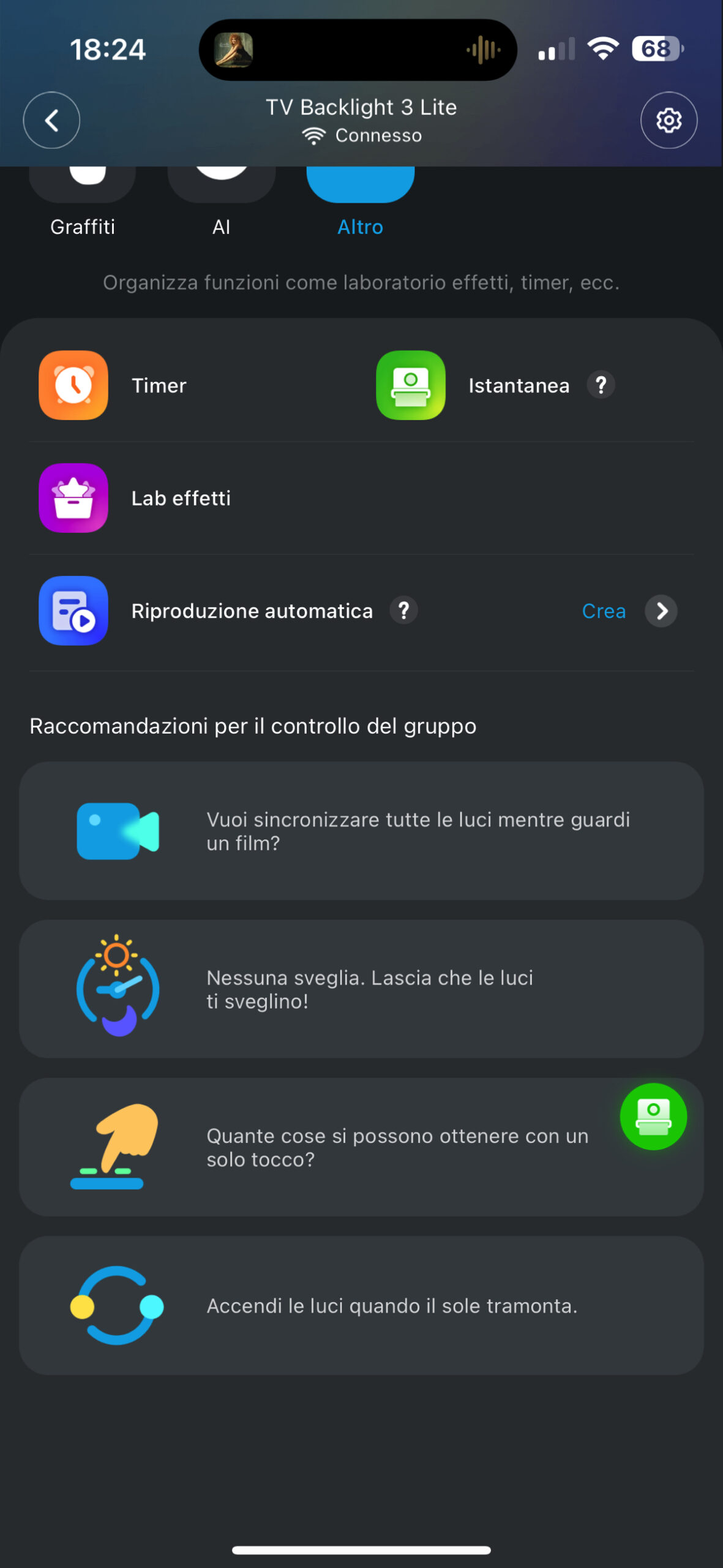Screen dimensions: 723x1568
Task: Open the Nessuna sveglia wake-up recommendation
Action: [361, 989]
